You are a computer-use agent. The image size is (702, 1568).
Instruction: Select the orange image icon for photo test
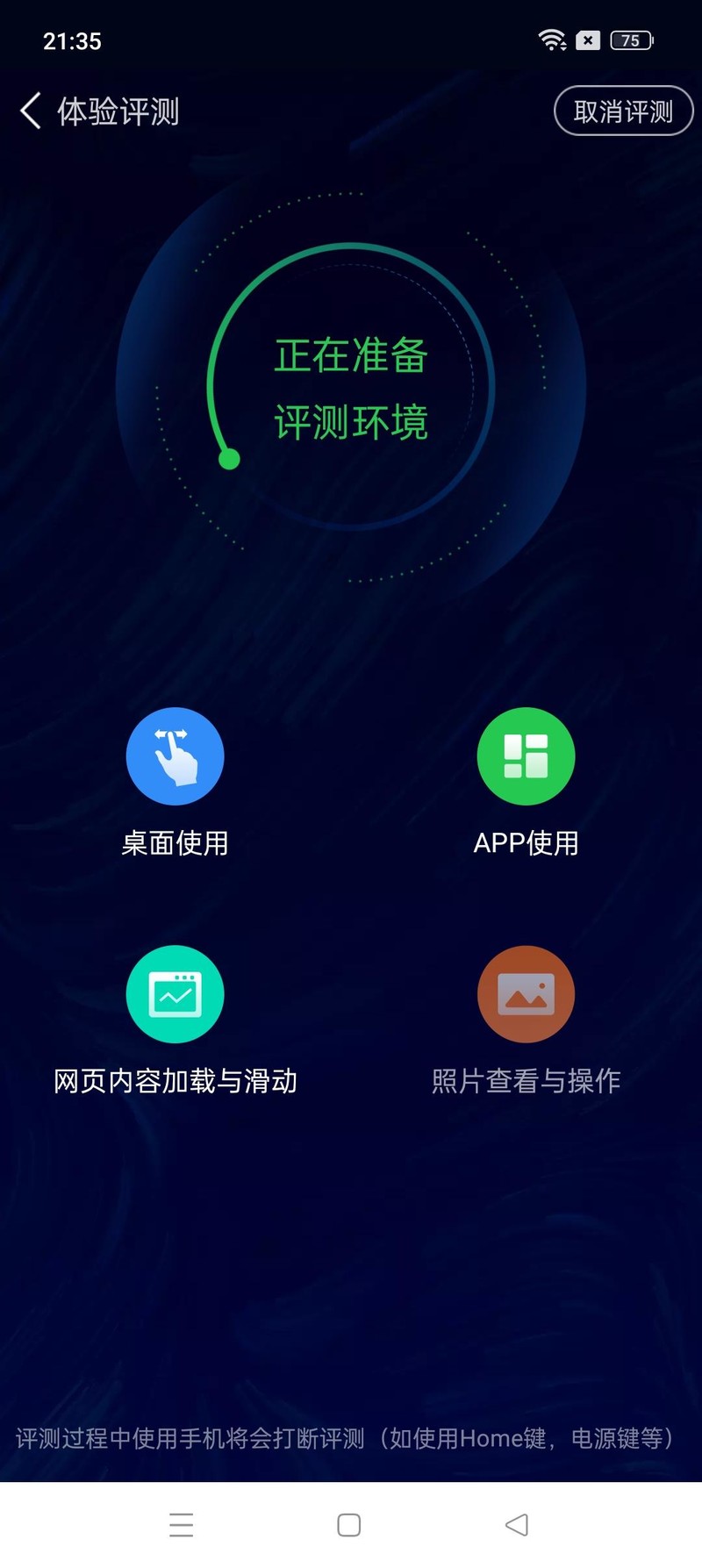click(526, 993)
